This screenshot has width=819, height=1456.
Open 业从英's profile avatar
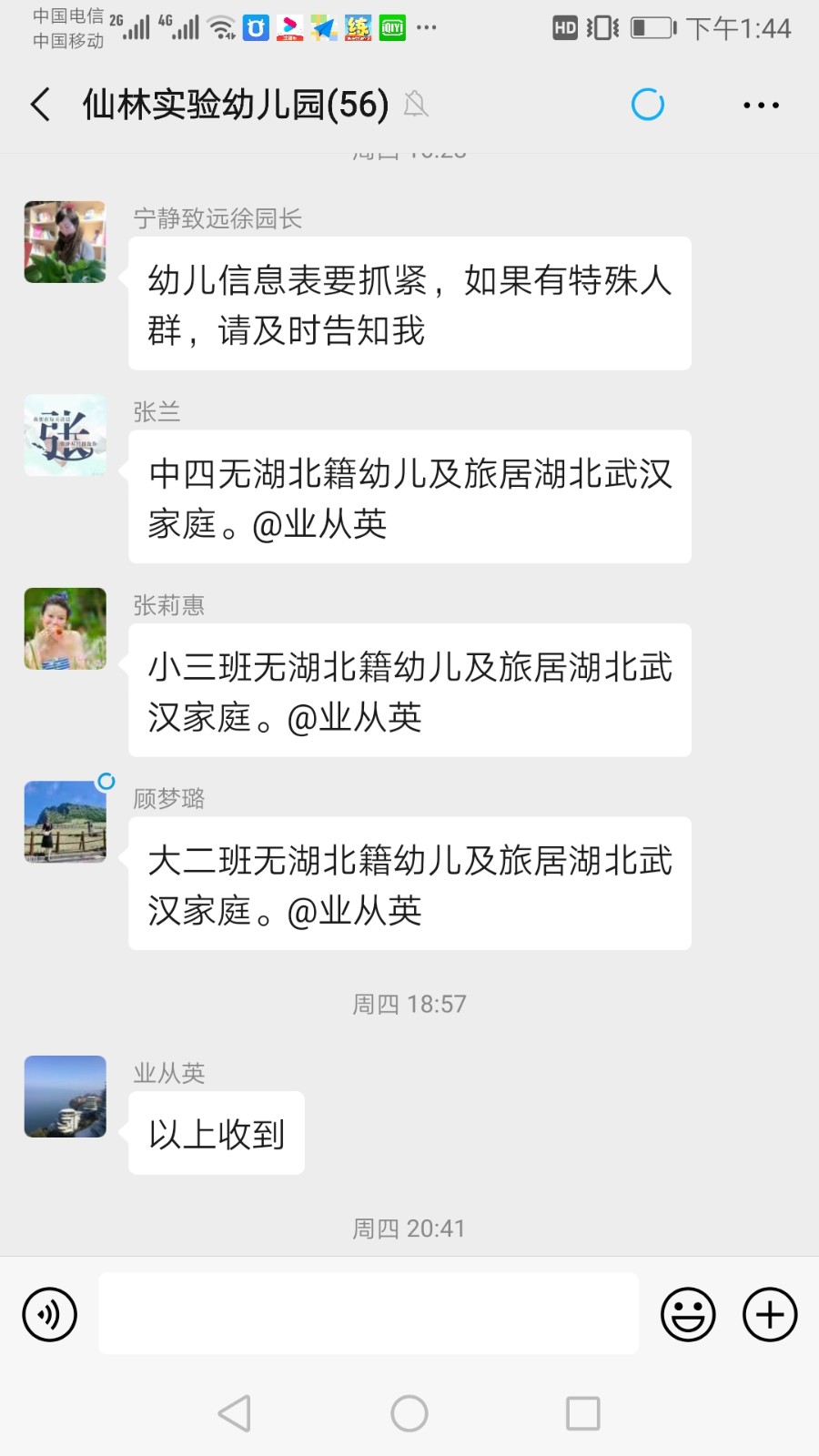(65, 1097)
